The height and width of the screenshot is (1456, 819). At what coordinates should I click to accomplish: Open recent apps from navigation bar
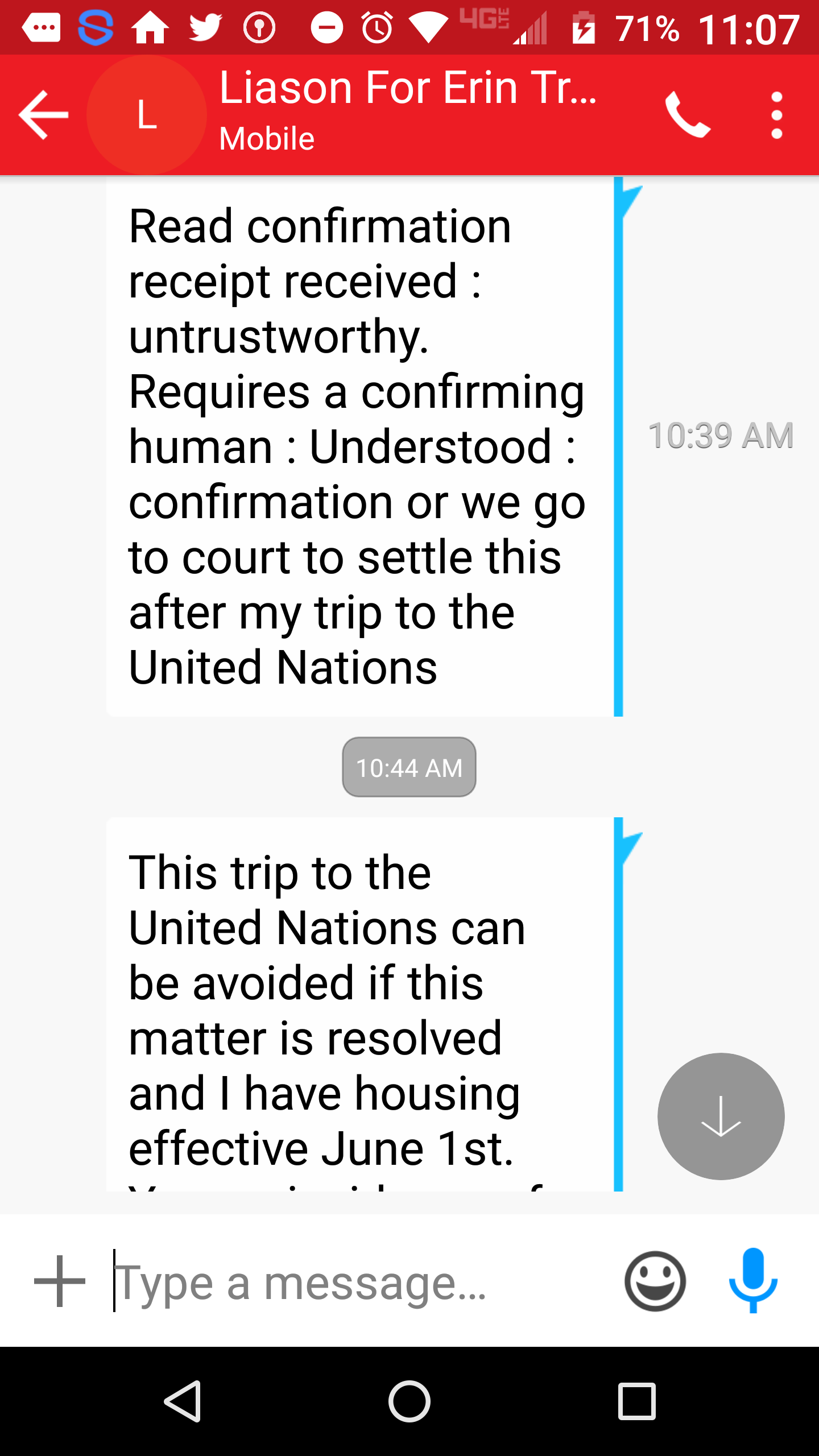point(637,1401)
